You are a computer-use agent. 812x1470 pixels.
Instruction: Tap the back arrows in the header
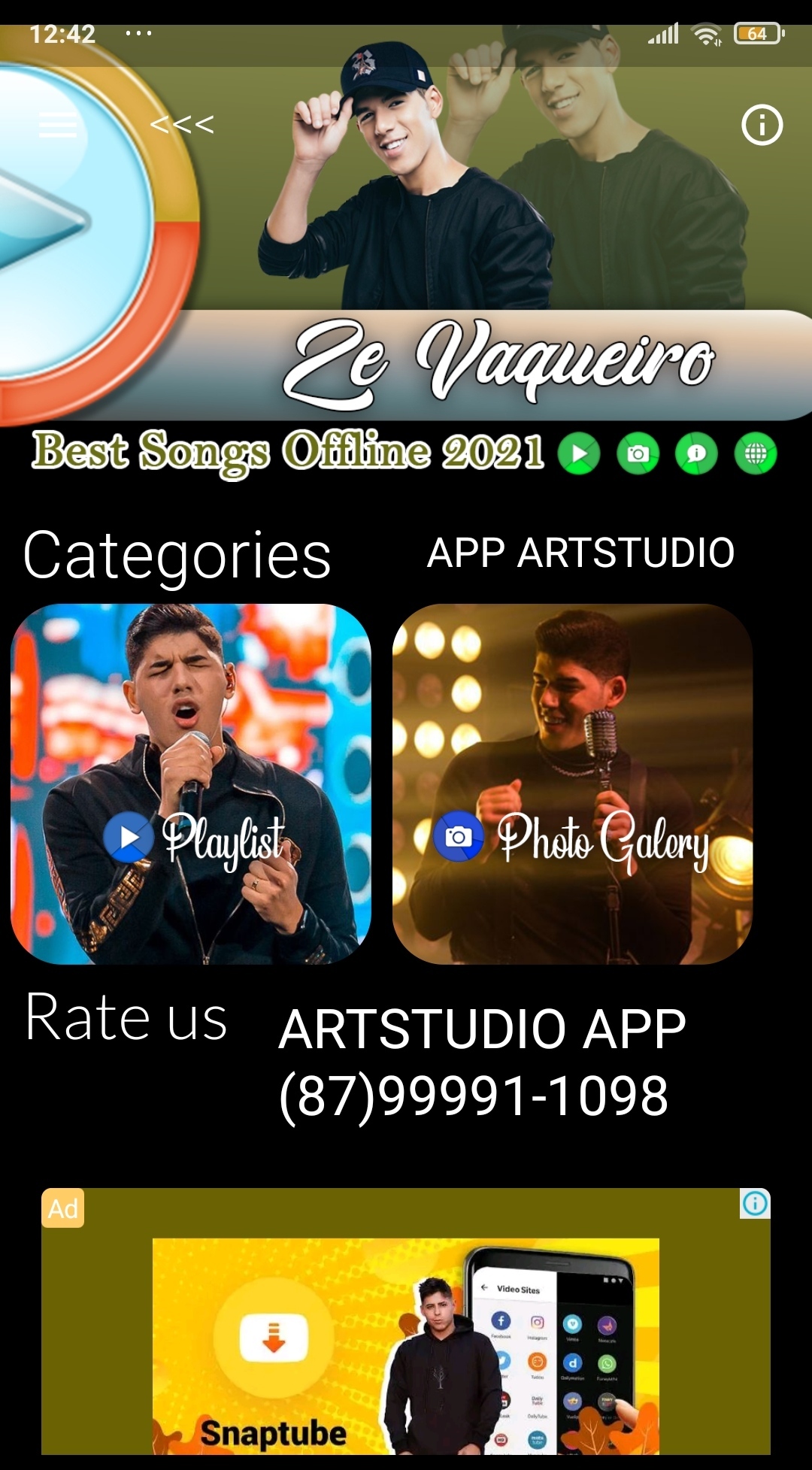coord(183,125)
